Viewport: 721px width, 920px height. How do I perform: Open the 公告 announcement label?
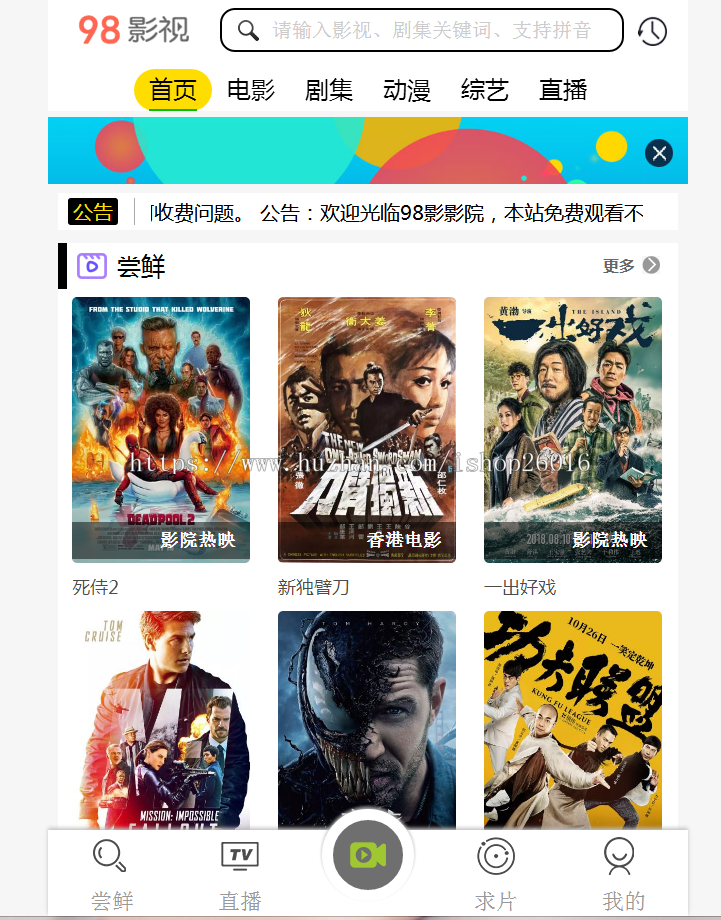[x=92, y=212]
